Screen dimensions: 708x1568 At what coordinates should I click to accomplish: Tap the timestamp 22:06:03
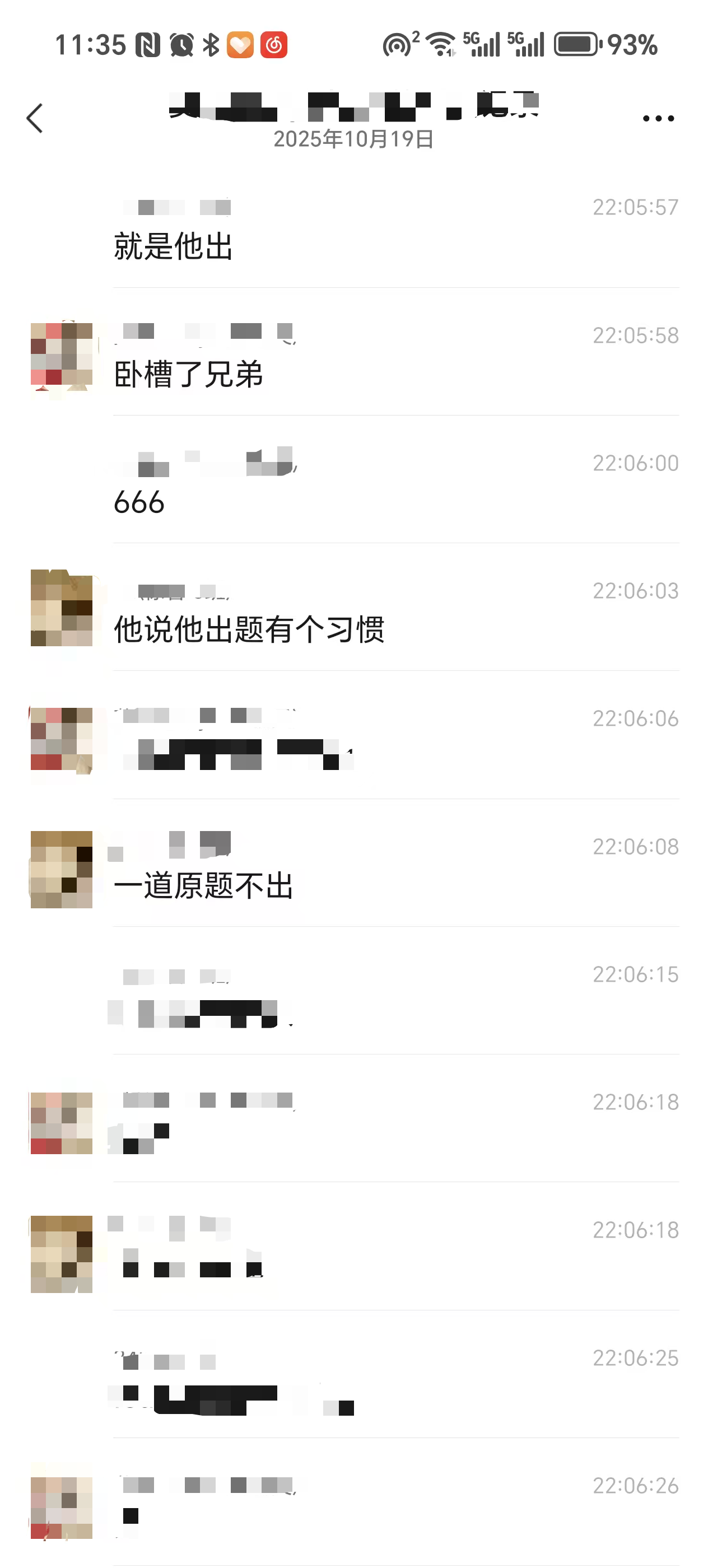click(635, 590)
